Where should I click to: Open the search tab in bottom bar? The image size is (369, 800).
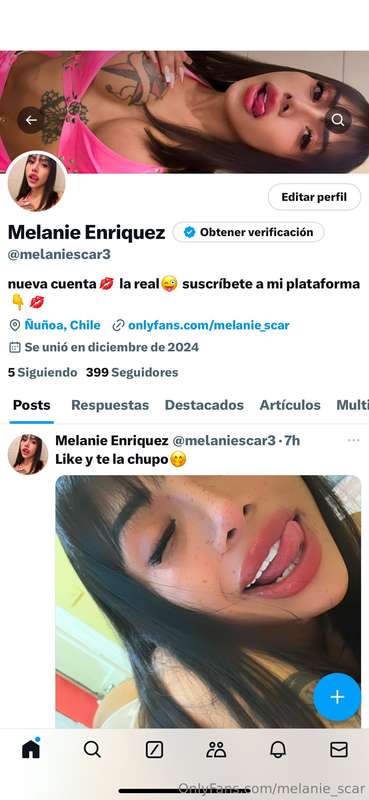click(92, 749)
